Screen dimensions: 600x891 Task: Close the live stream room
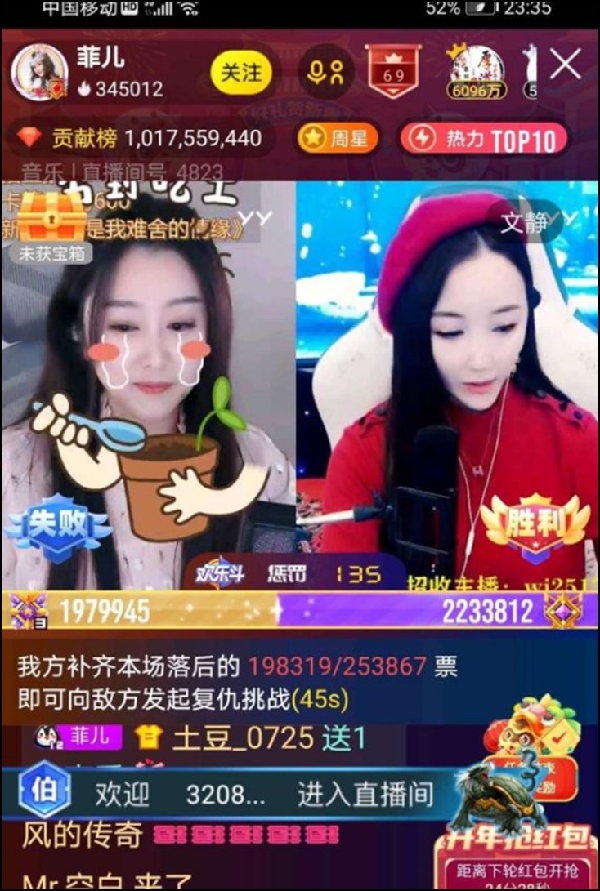pos(565,66)
